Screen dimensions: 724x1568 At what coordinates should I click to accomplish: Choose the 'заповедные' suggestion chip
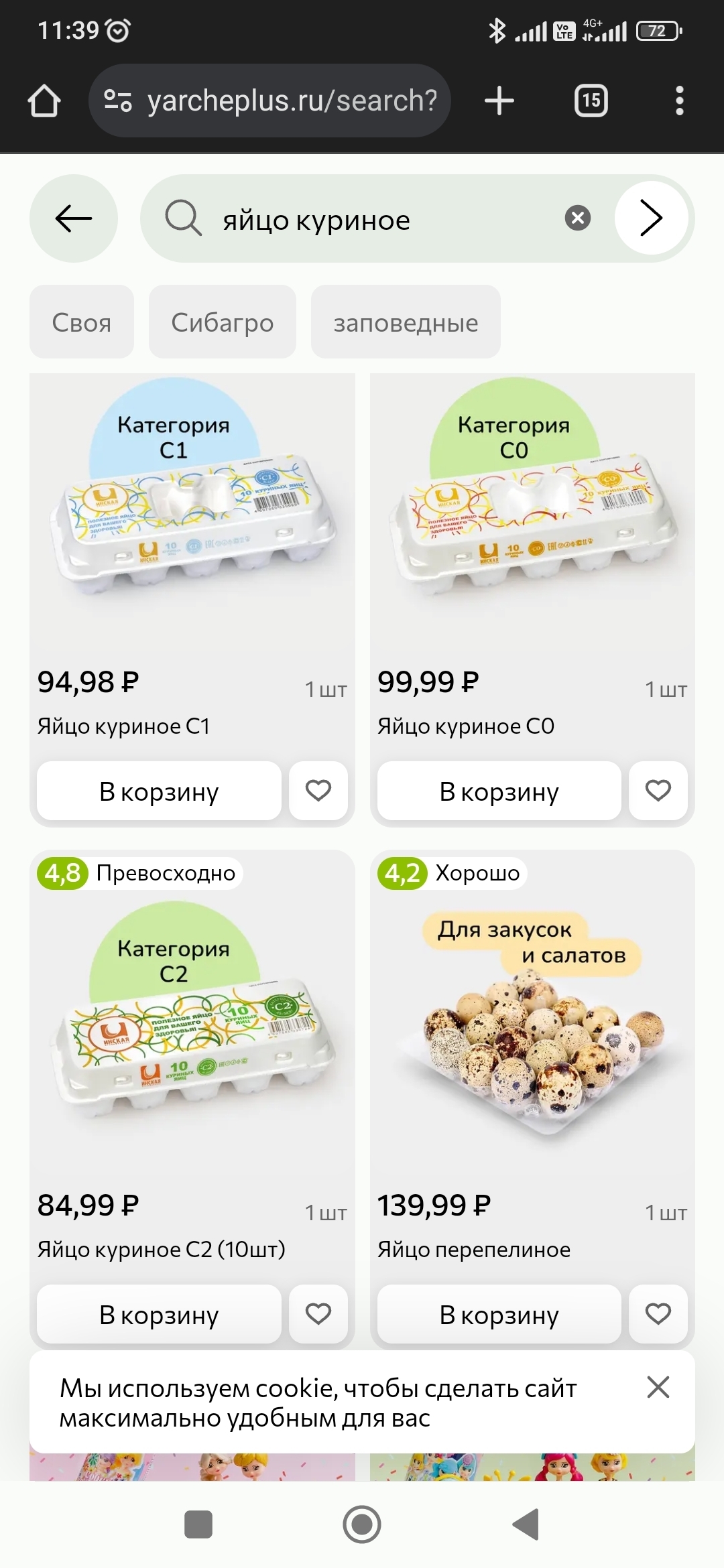click(406, 322)
